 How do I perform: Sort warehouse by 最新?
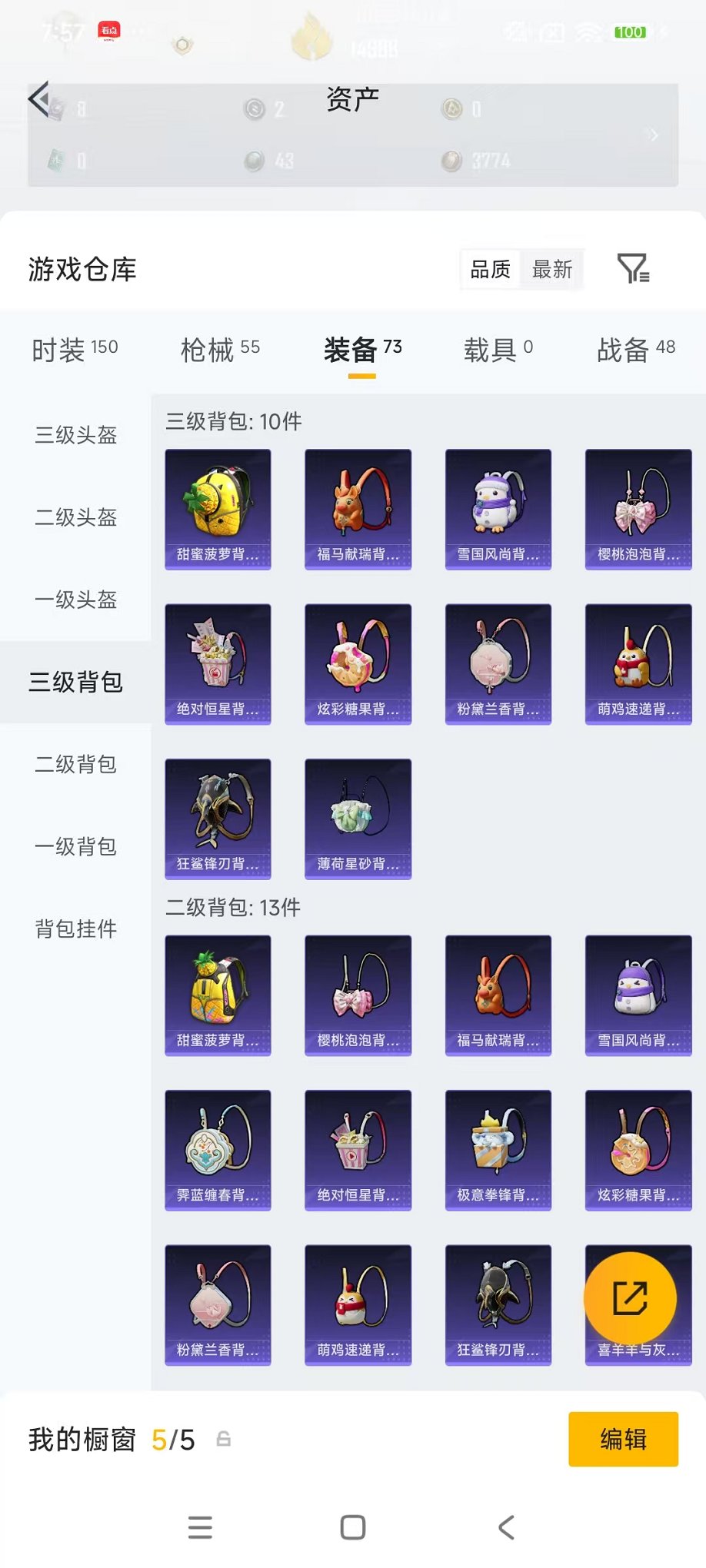pos(552,269)
